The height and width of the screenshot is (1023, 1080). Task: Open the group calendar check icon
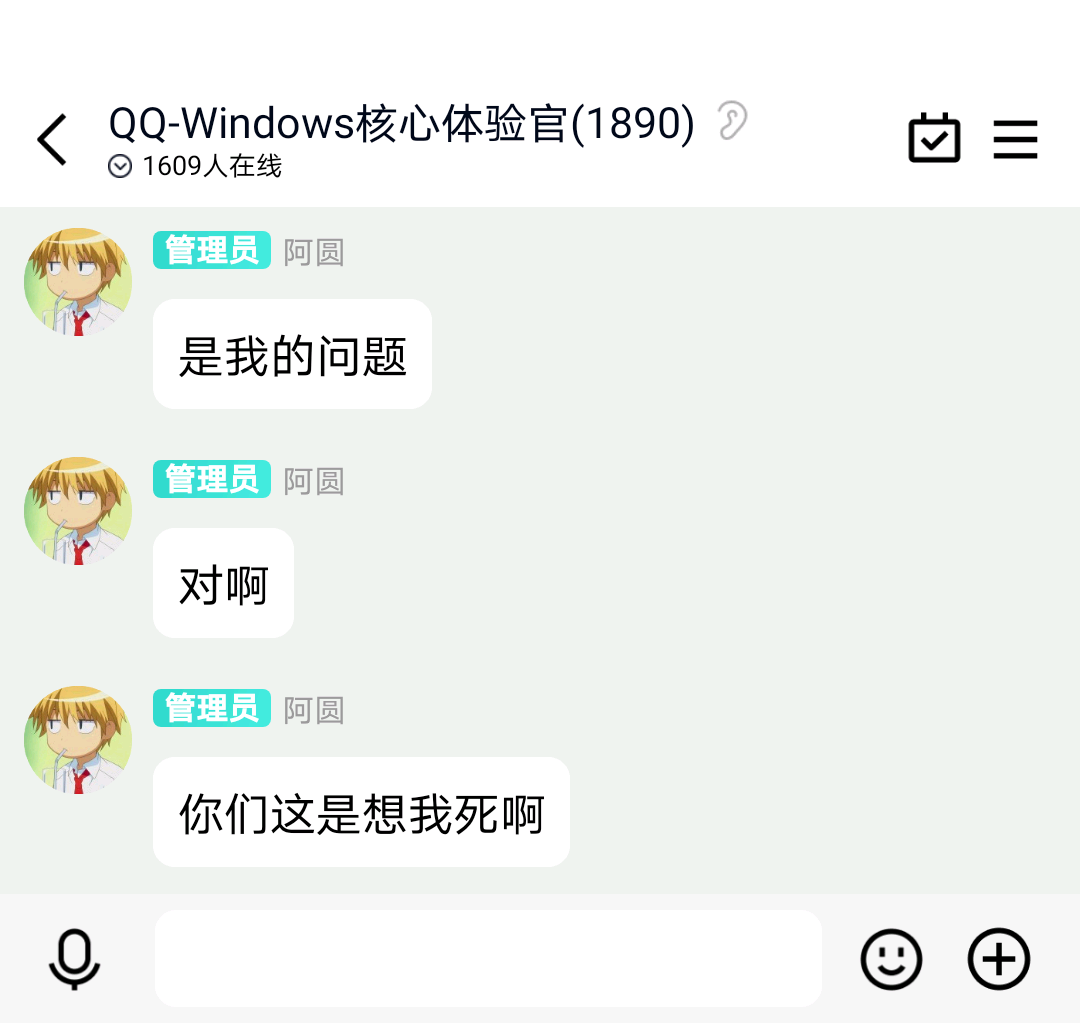pos(934,138)
